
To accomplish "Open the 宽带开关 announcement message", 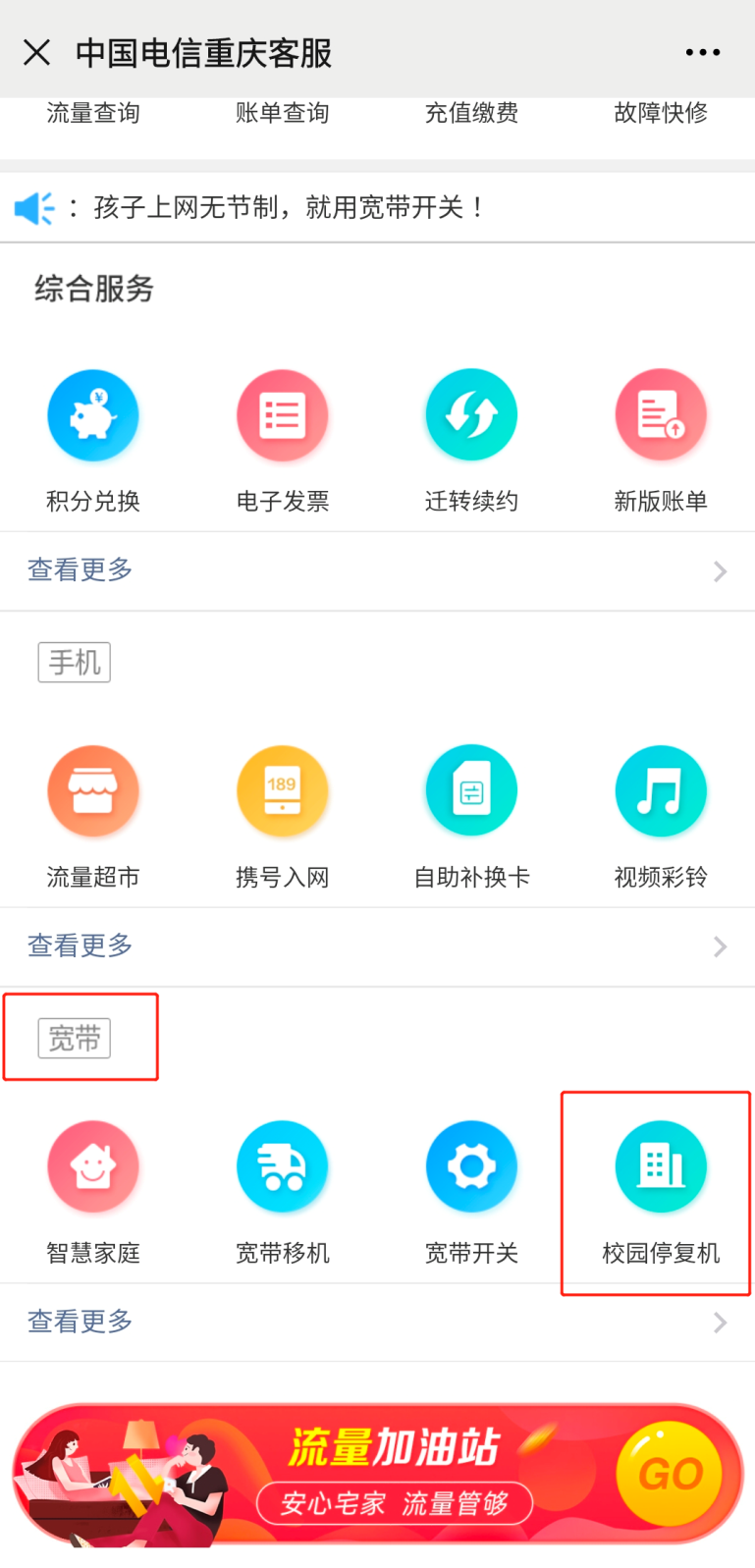I will pyautogui.click(x=377, y=206).
